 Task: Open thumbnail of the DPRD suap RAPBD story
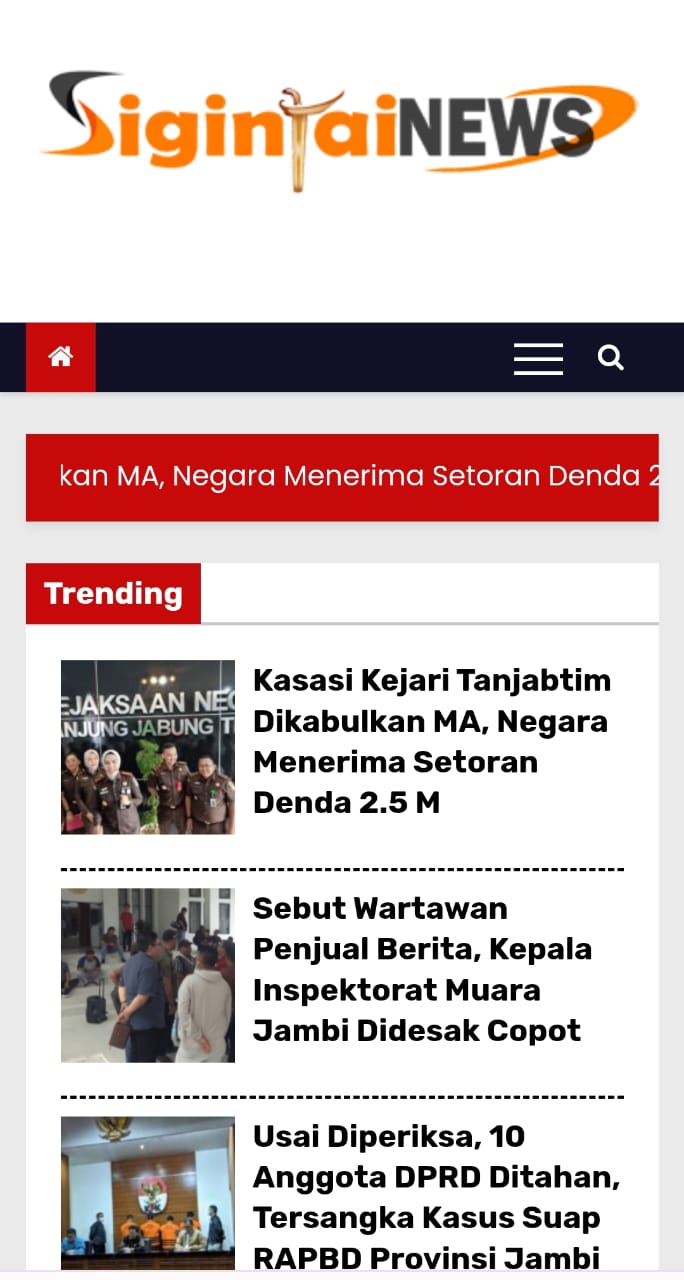coord(148,1192)
